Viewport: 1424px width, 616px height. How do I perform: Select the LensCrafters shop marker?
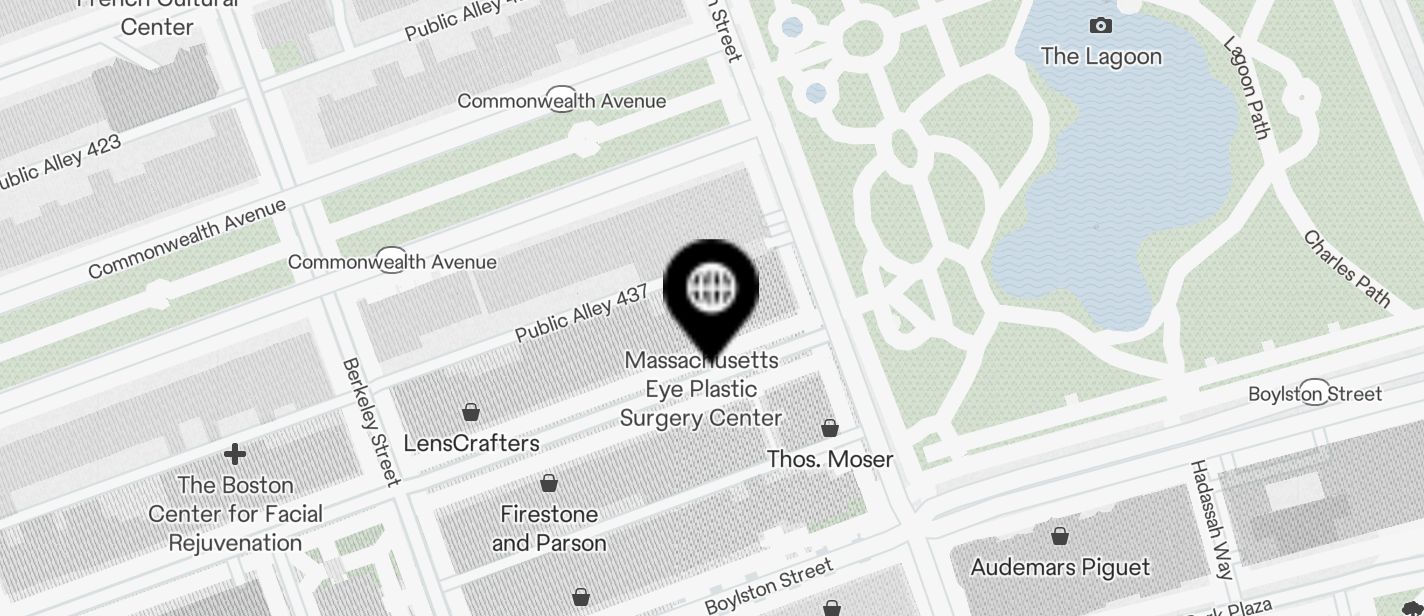tap(471, 412)
